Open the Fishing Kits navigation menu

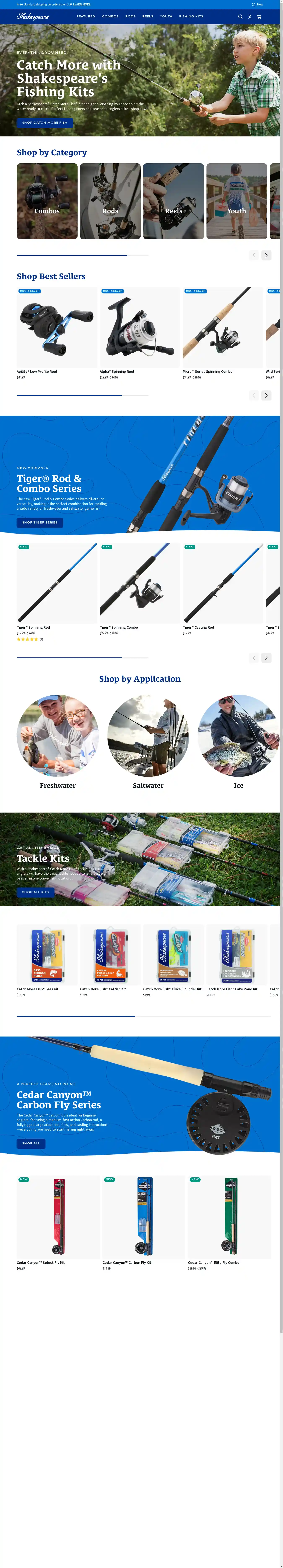[191, 16]
